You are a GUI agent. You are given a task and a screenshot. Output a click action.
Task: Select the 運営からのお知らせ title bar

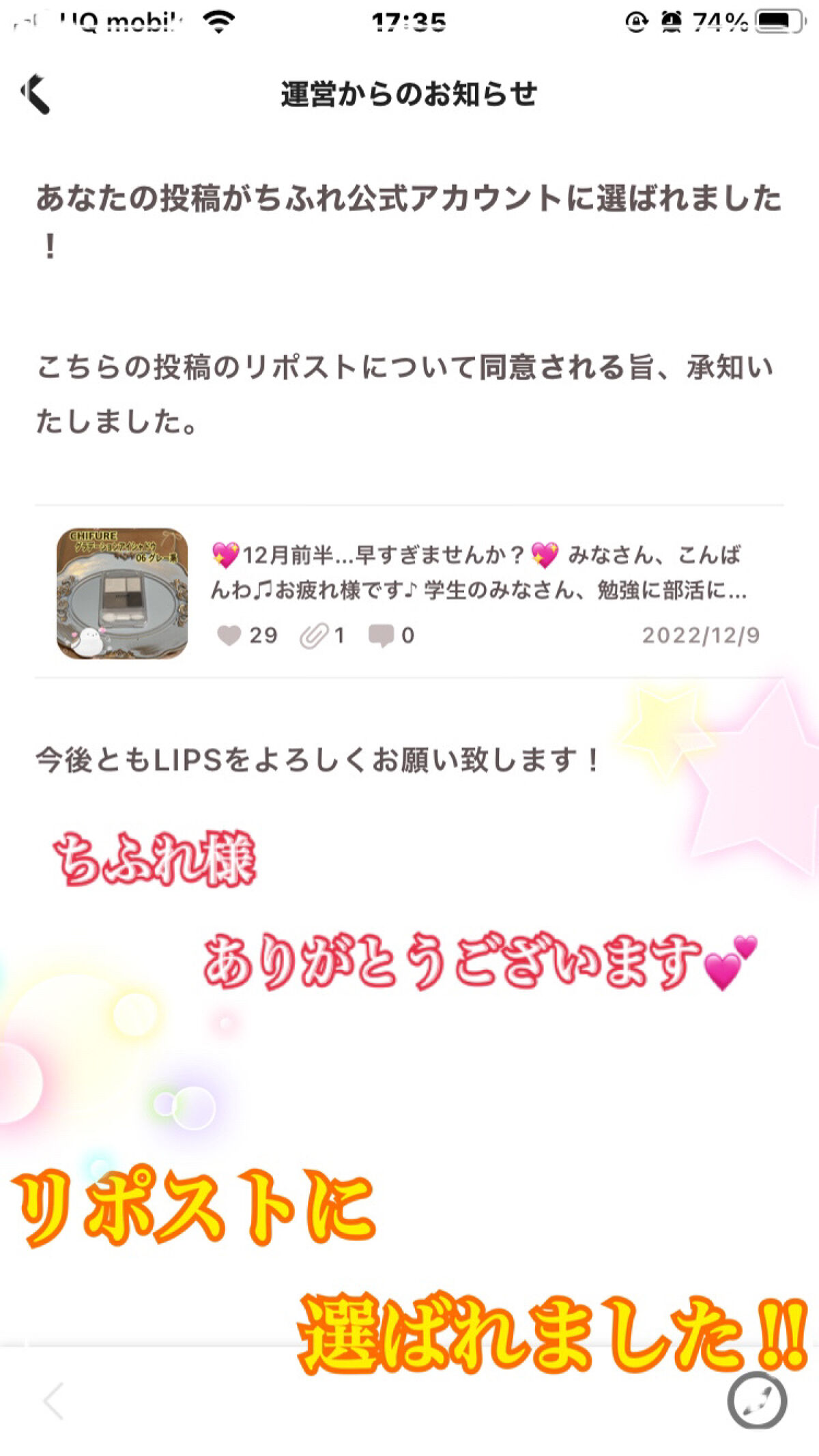[408, 96]
